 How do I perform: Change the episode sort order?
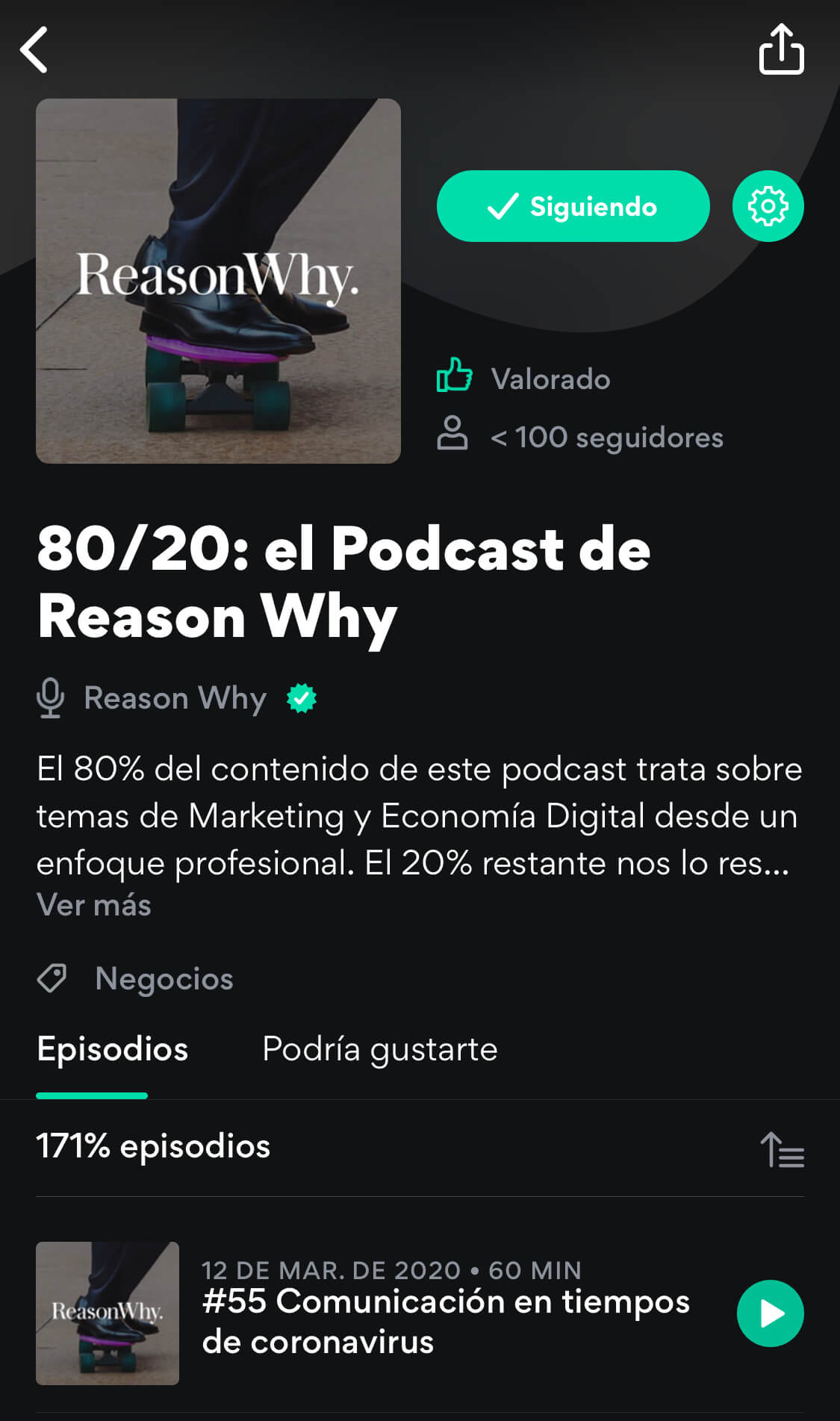(782, 1149)
